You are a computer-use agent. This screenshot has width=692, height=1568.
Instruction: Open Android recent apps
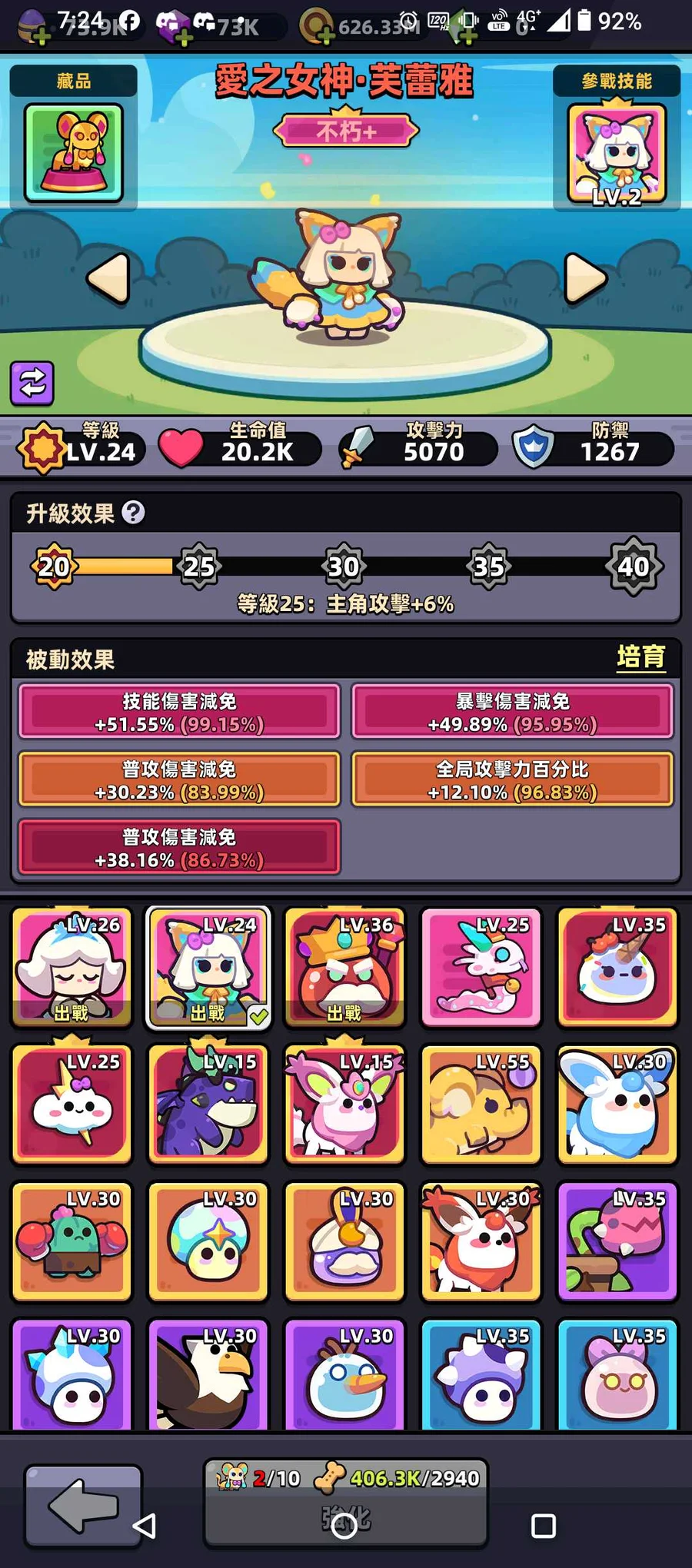click(x=544, y=1526)
